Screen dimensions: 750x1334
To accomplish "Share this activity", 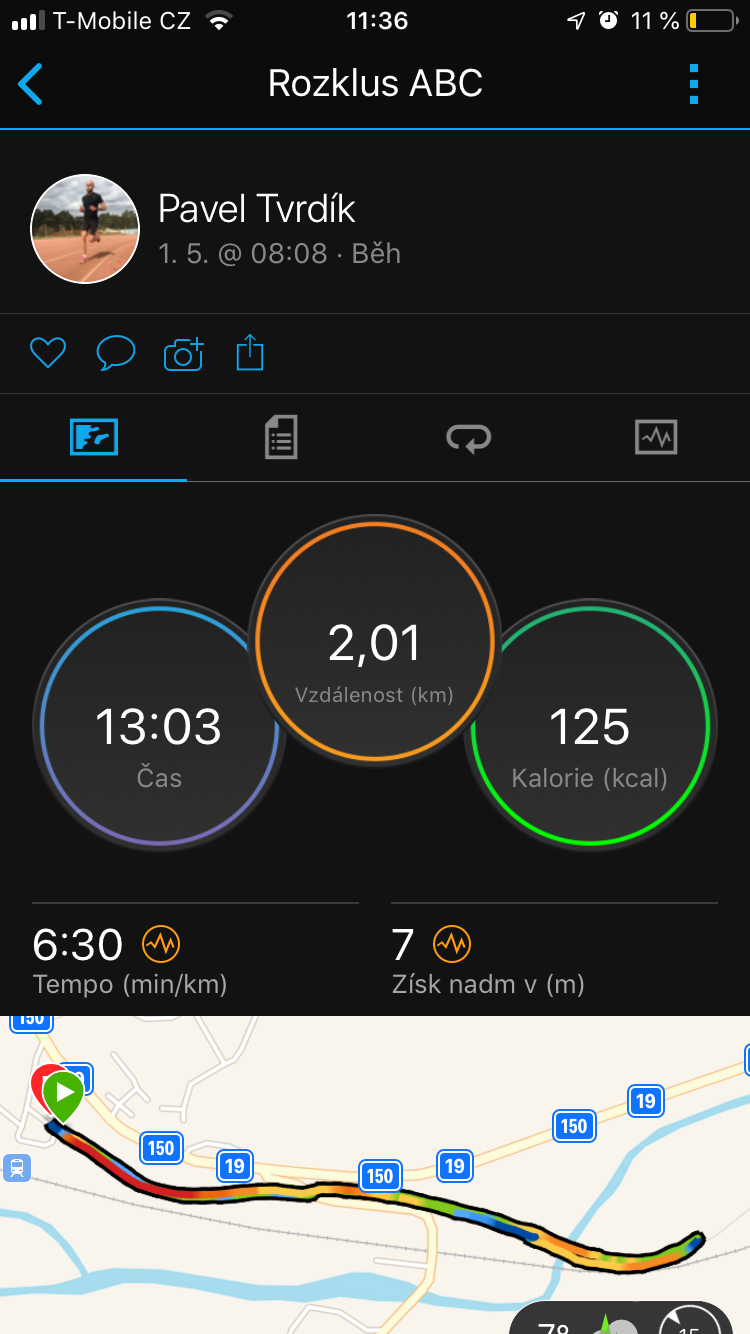I will (x=250, y=353).
